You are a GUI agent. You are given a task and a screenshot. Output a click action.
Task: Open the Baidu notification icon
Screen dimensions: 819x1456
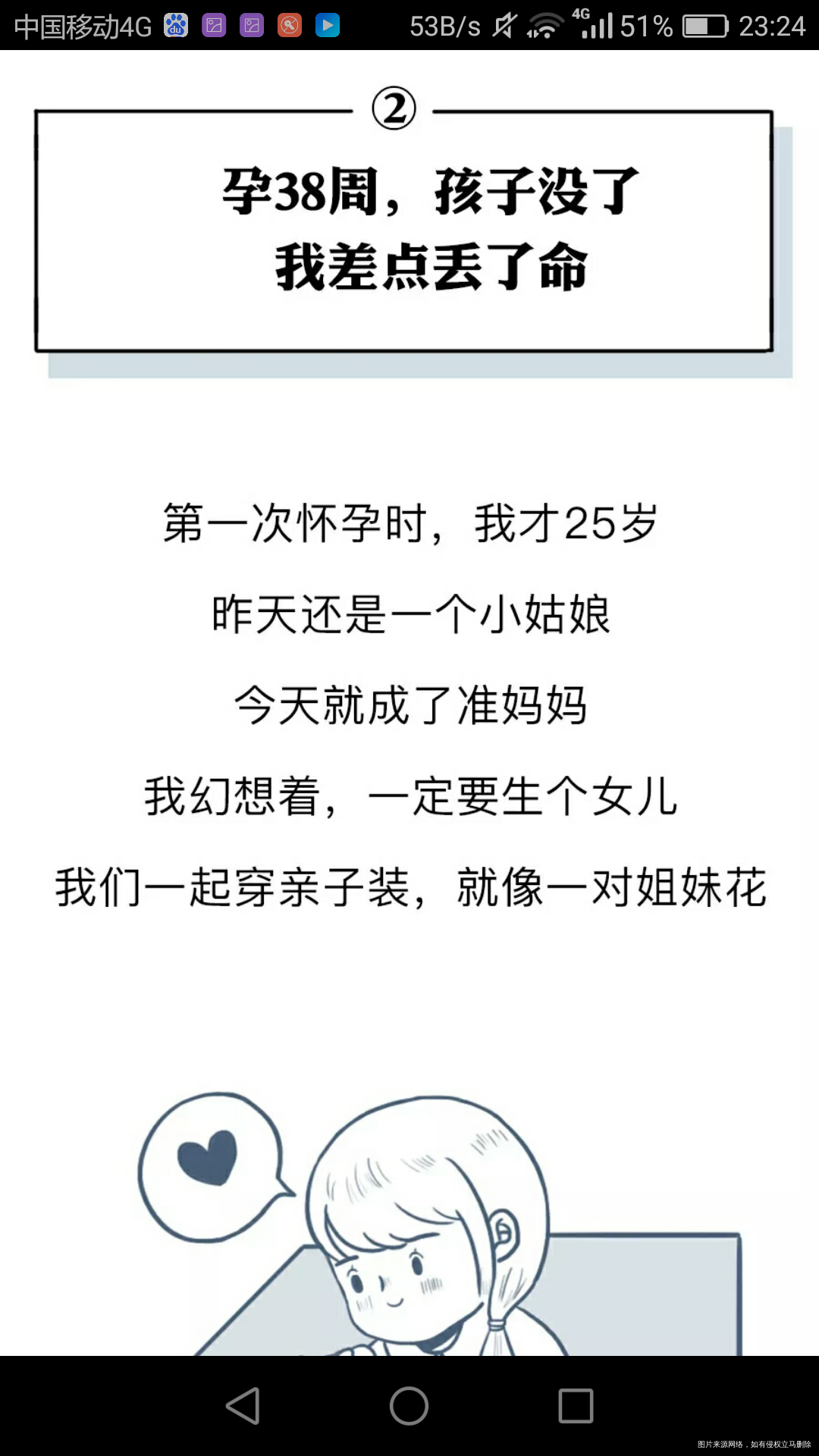coord(176,24)
